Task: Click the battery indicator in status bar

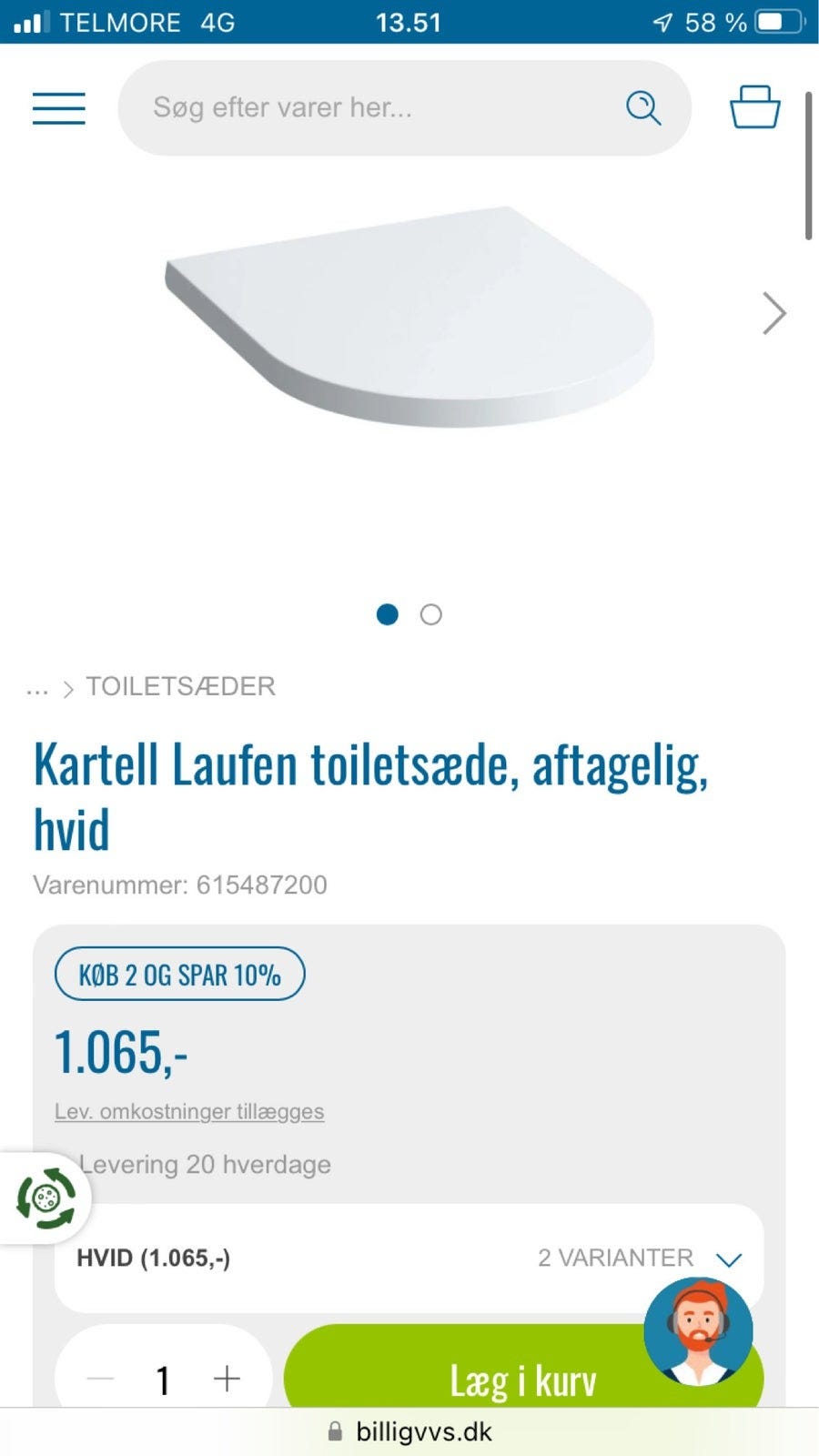Action: point(775,22)
